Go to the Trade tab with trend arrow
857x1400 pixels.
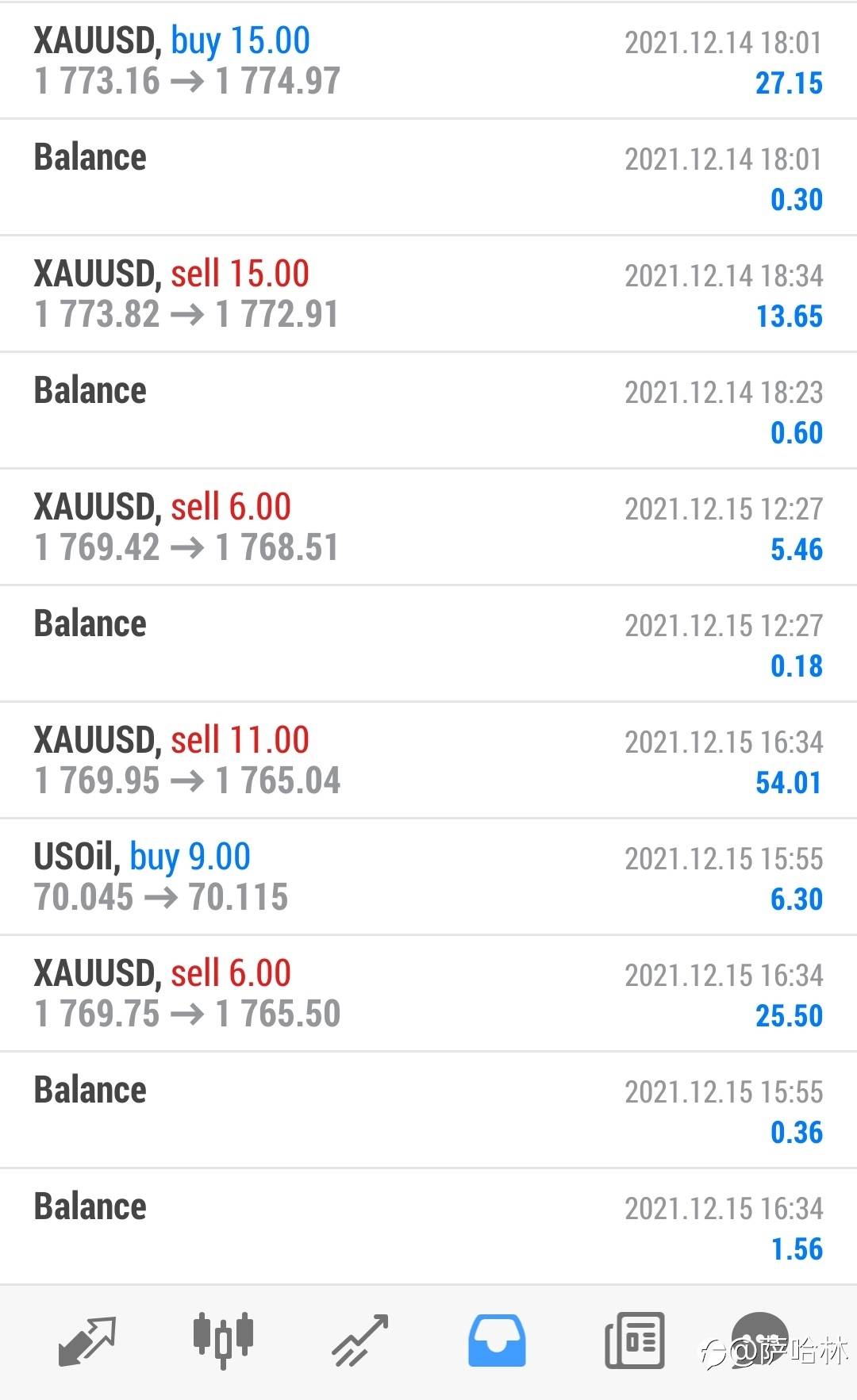click(360, 1341)
